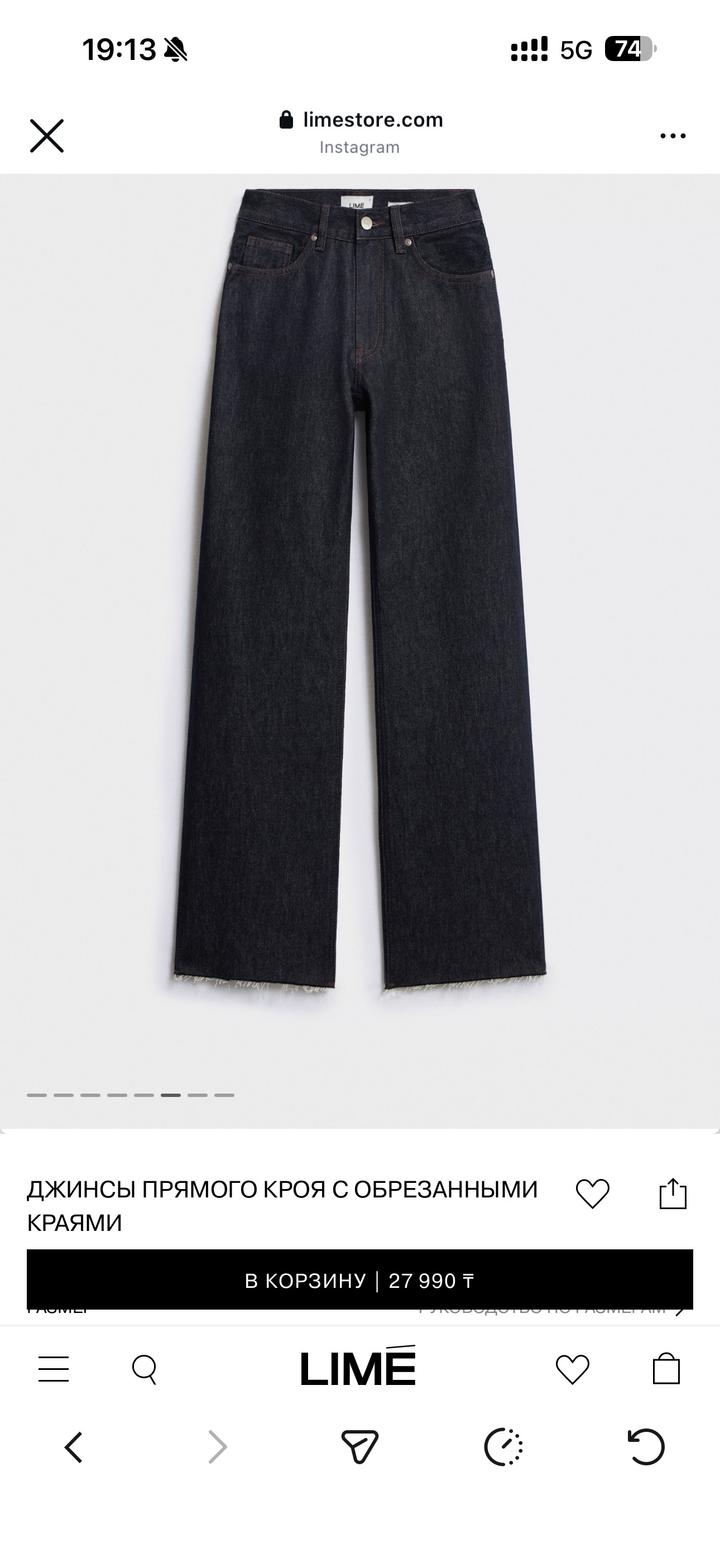Viewport: 720px width, 1561px height.
Task: Add the jeans to favorites
Action: point(592,1193)
